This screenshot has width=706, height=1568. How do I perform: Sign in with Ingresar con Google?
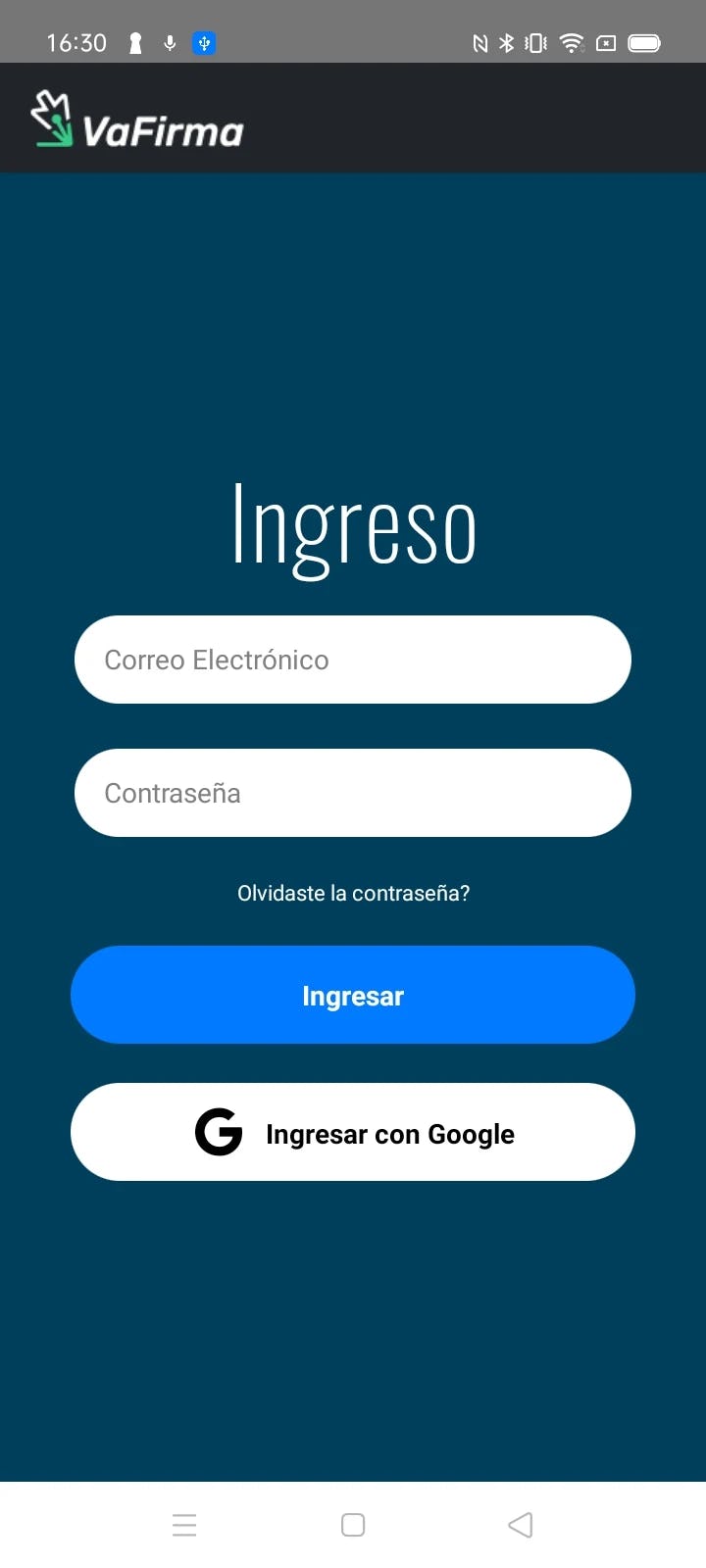(x=353, y=1132)
